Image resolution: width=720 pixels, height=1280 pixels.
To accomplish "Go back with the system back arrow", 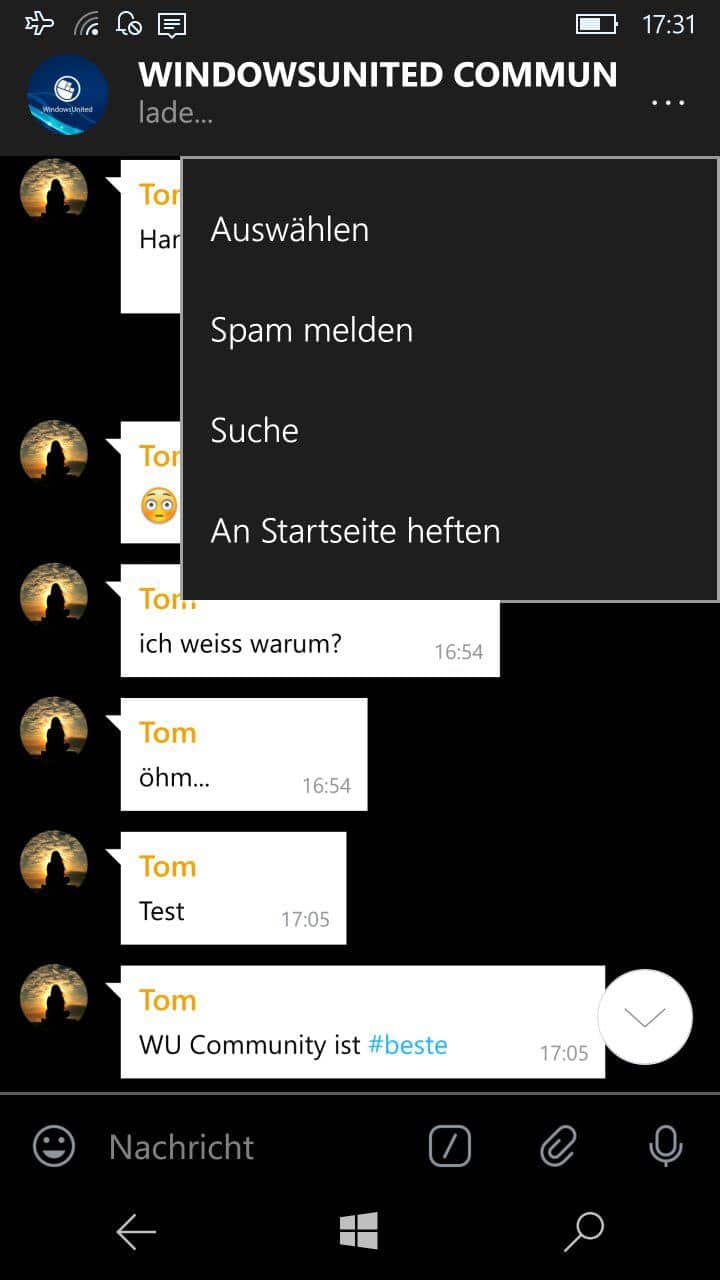I will click(136, 1232).
